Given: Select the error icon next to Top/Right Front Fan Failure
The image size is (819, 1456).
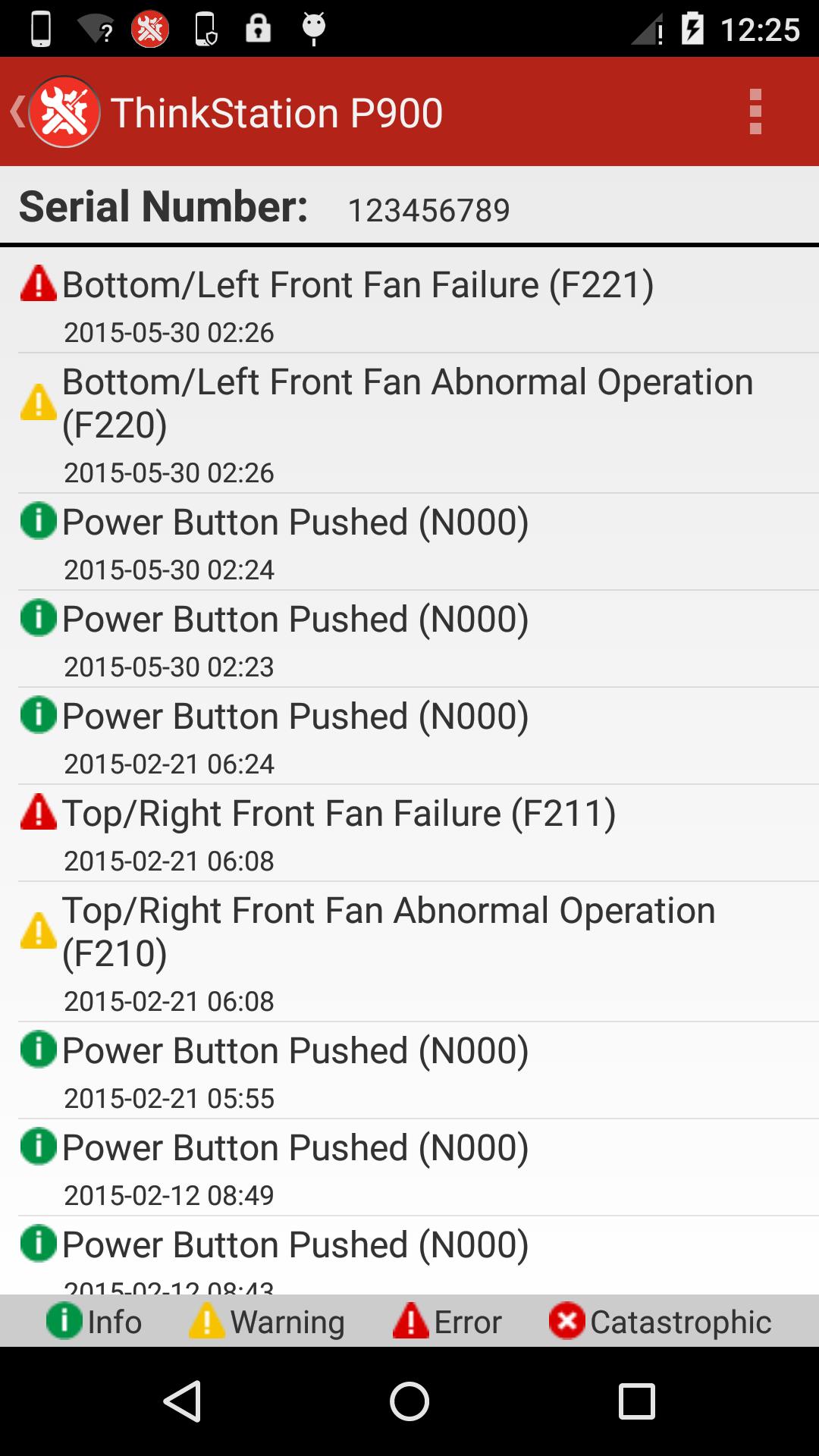Looking at the screenshot, I should coord(37,812).
